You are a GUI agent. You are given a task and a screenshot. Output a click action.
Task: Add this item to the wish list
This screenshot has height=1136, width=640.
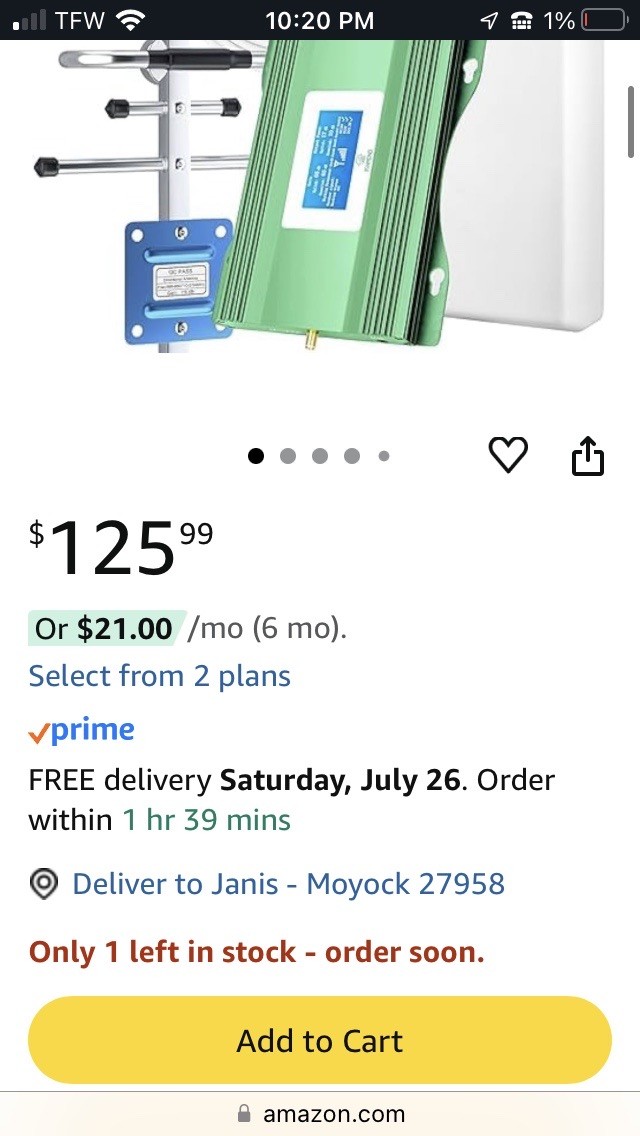point(508,455)
